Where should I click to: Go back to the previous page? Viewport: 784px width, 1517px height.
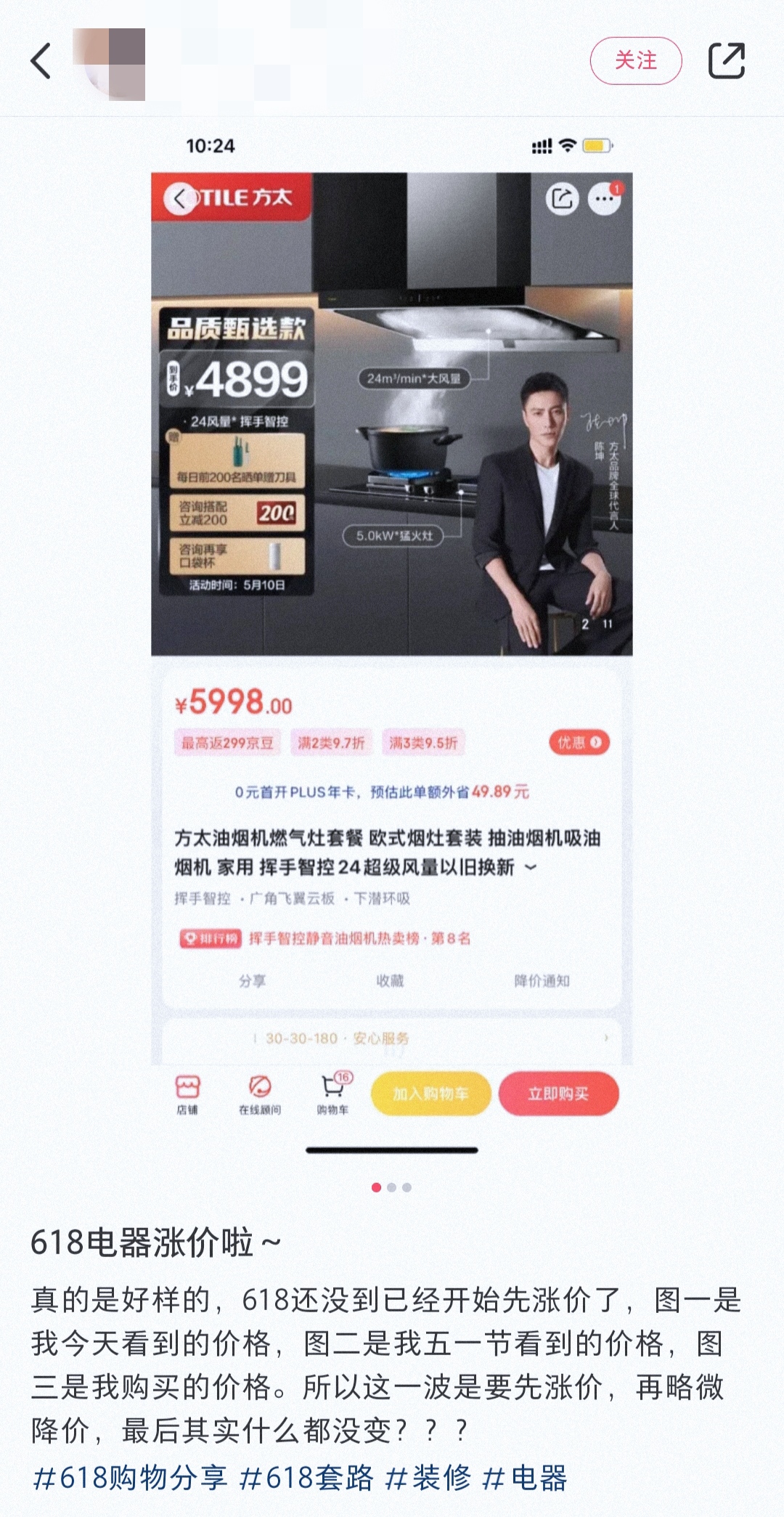(41, 60)
